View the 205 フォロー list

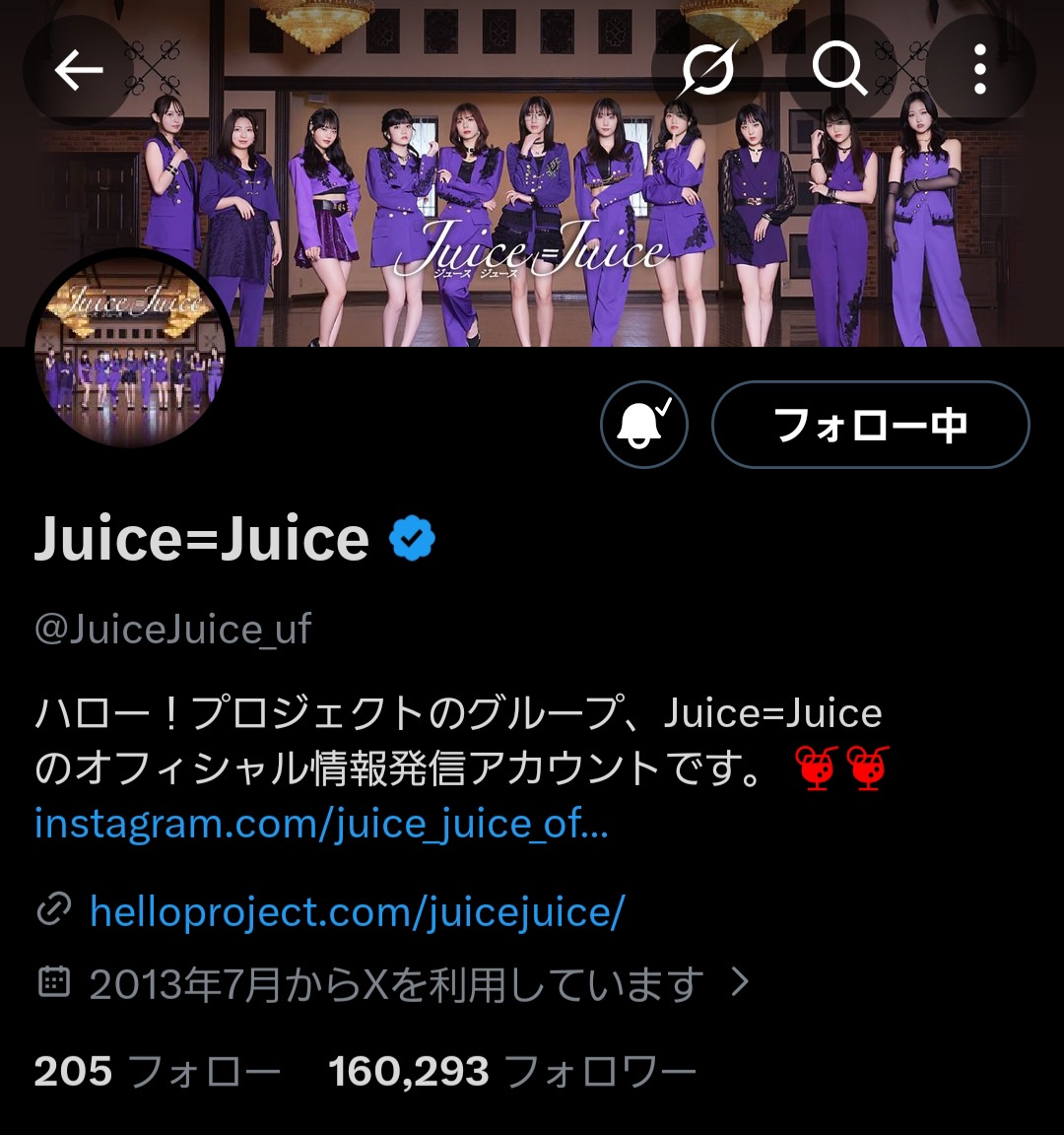[x=157, y=1071]
